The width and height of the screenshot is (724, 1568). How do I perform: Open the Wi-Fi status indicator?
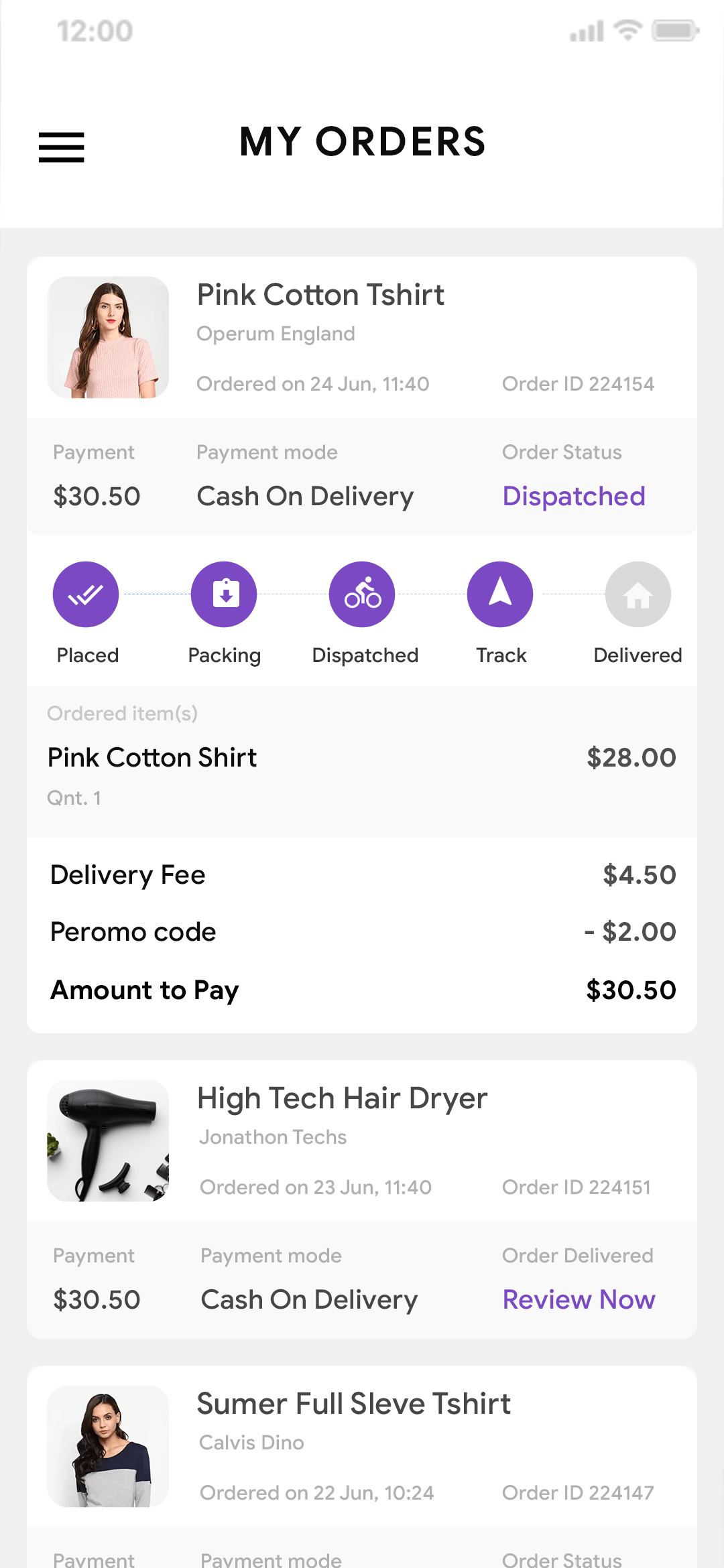pyautogui.click(x=627, y=29)
